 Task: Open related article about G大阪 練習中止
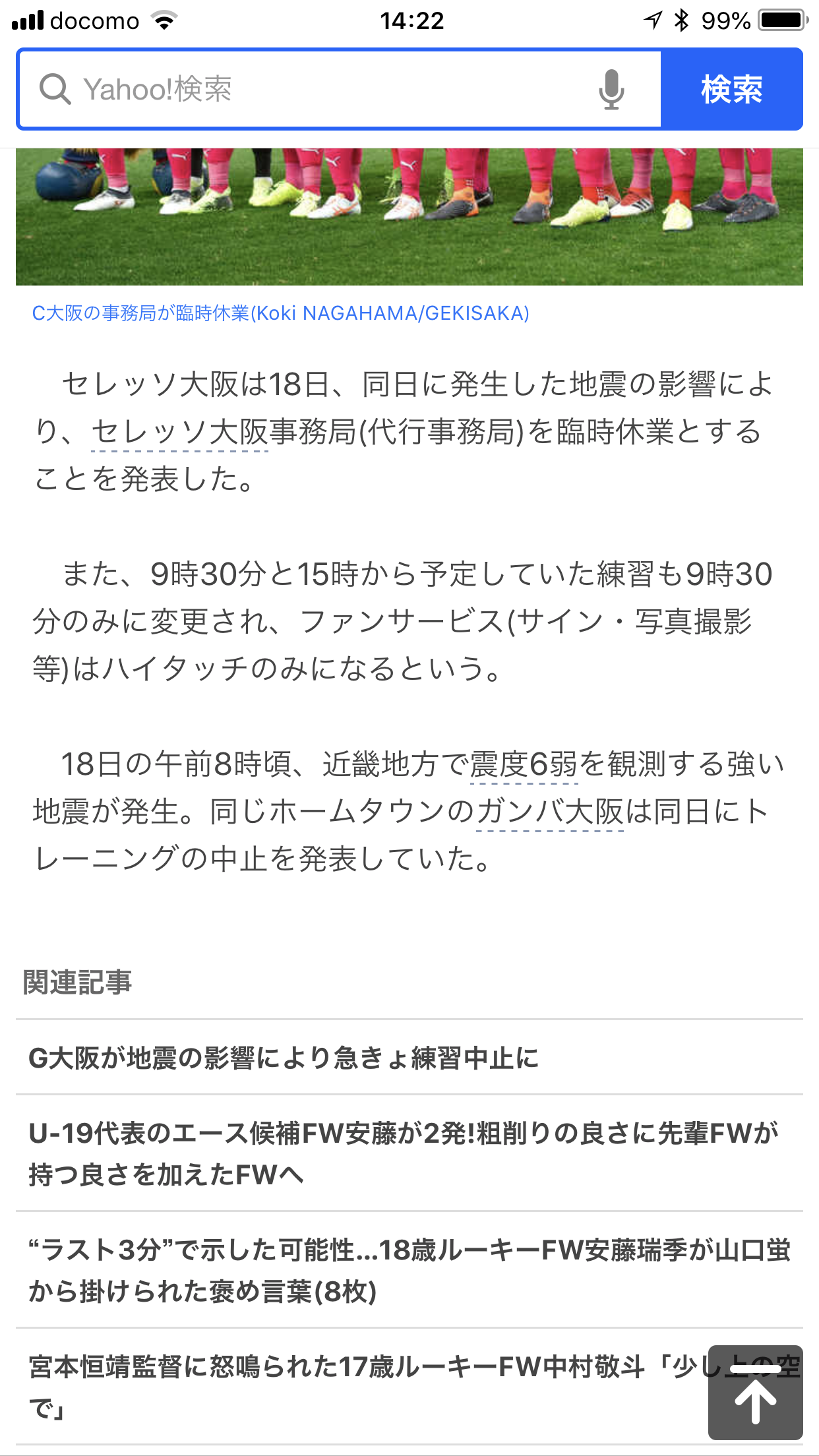pos(284,1058)
